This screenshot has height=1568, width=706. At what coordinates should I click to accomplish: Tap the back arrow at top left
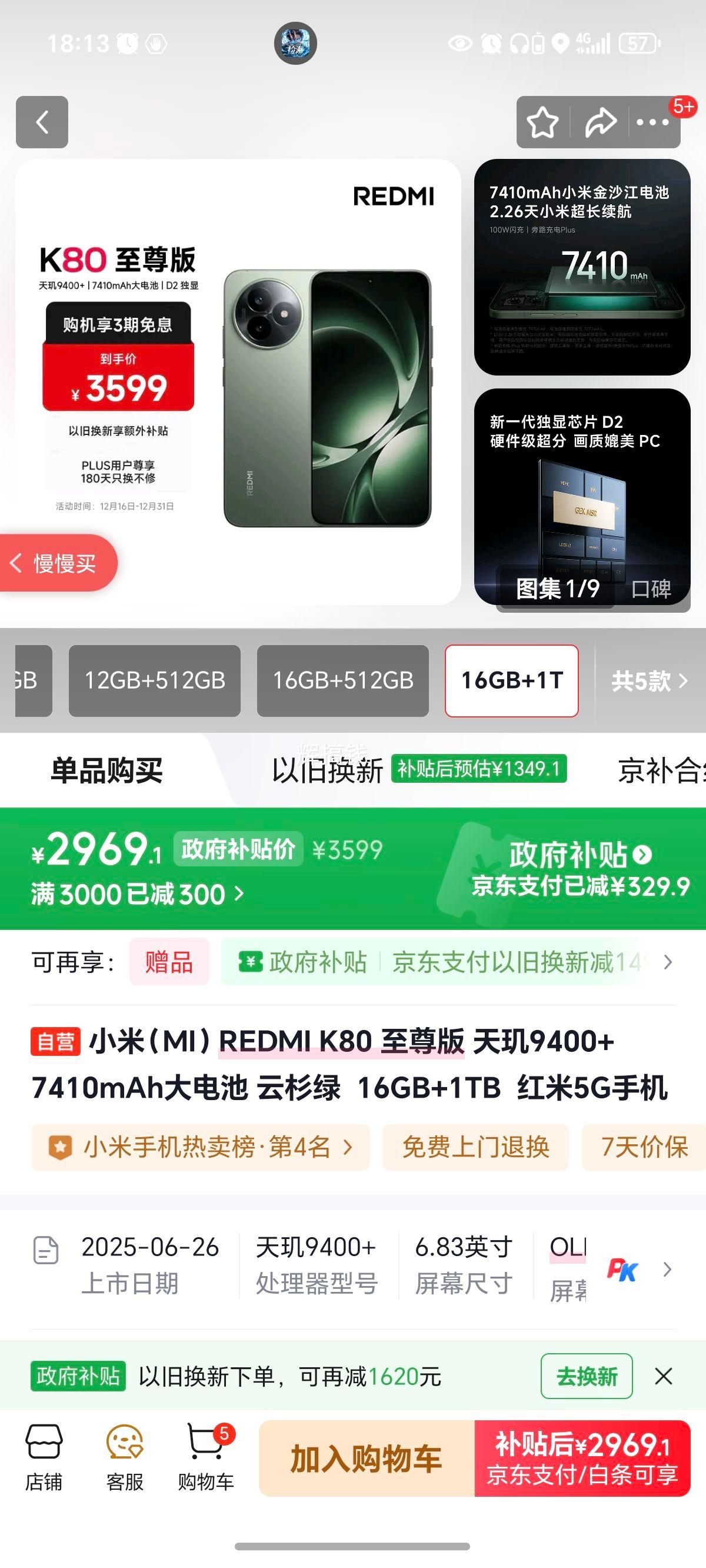click(41, 121)
